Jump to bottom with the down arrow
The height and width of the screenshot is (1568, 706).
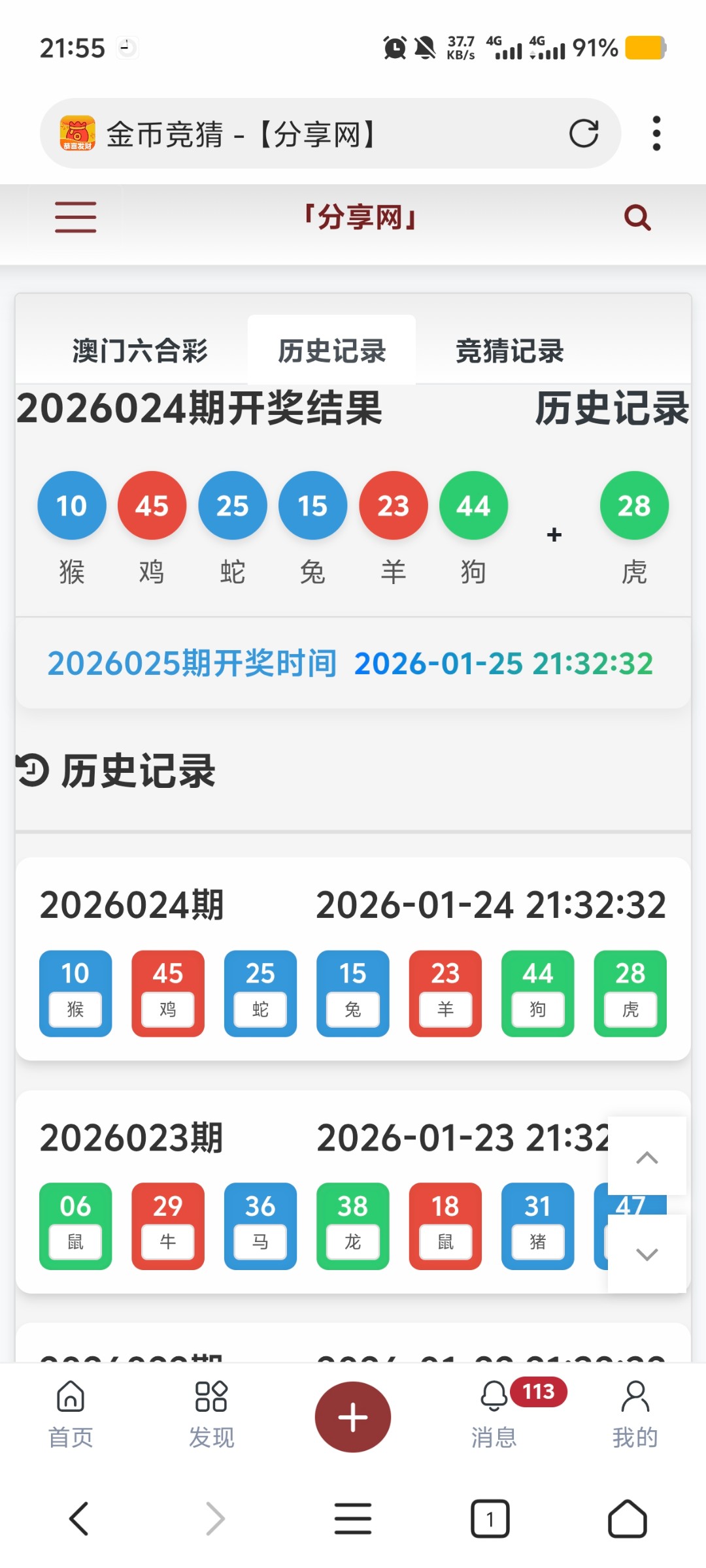tap(647, 1253)
